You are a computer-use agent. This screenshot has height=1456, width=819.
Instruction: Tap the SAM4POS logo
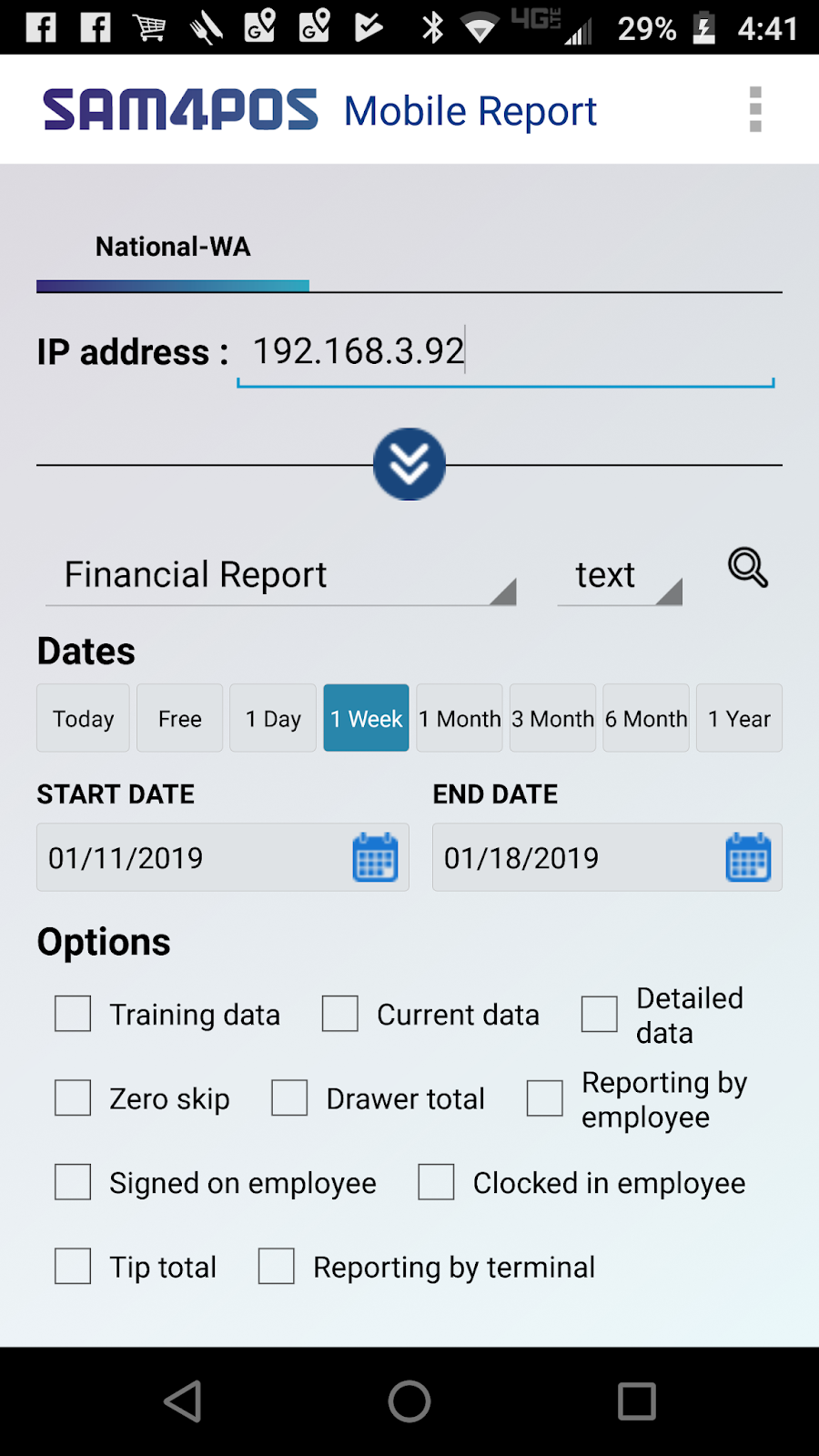coord(180,108)
